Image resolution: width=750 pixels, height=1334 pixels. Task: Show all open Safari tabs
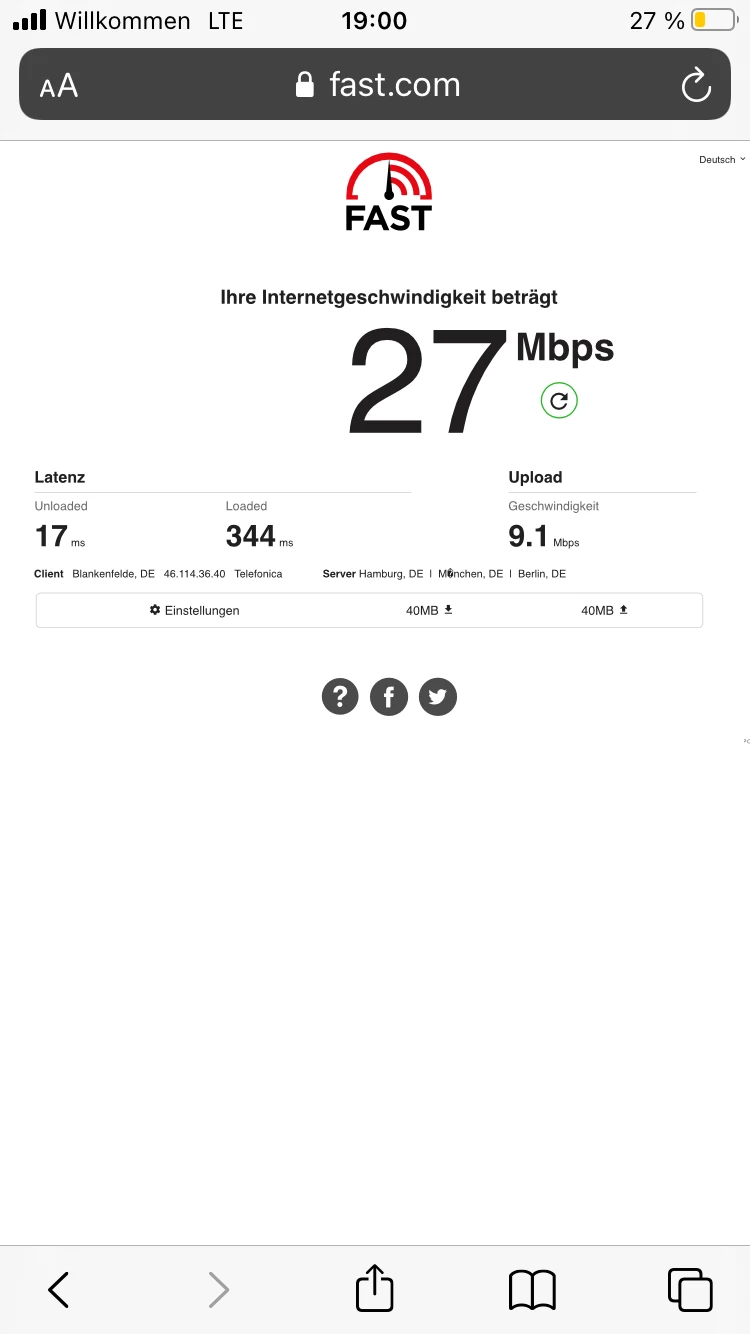tap(689, 1289)
